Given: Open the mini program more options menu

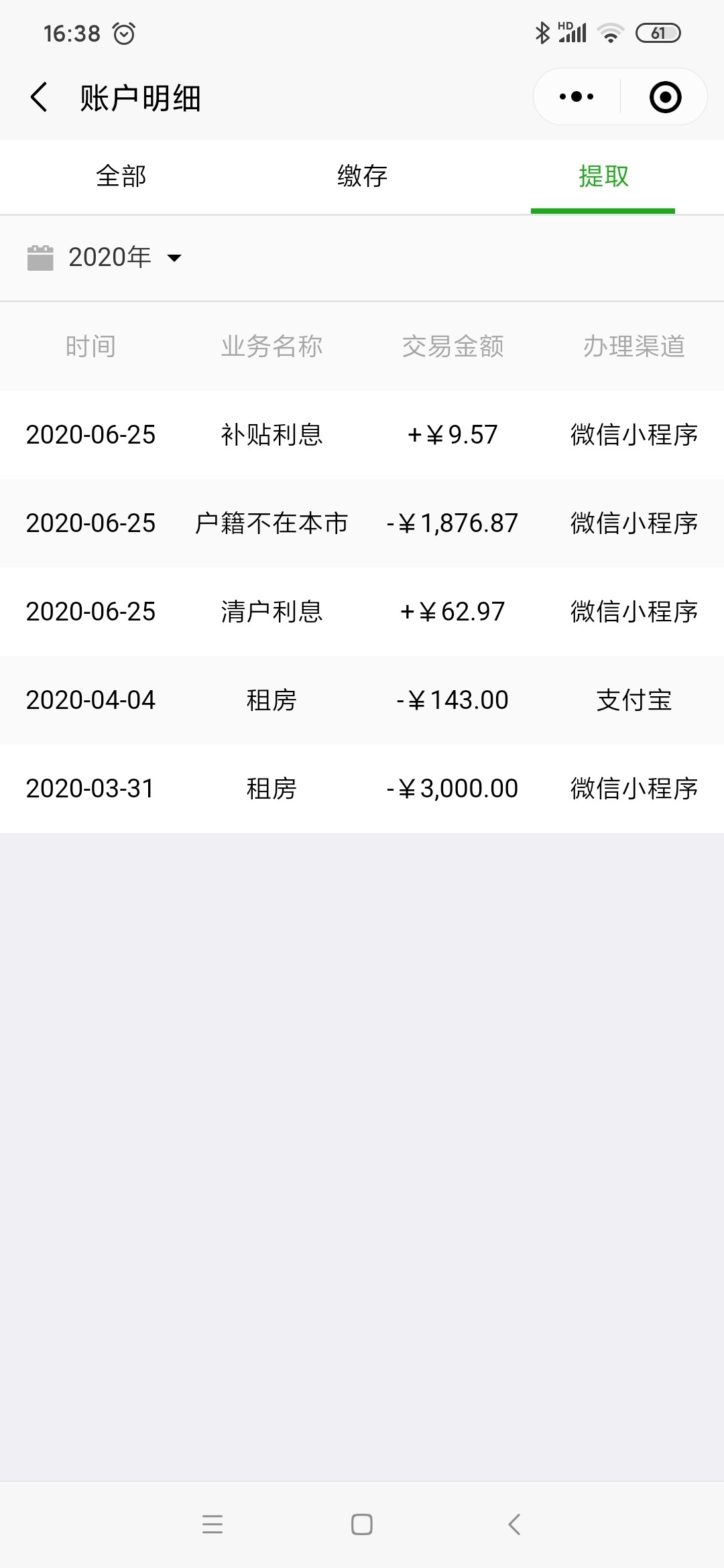Looking at the screenshot, I should click(577, 97).
